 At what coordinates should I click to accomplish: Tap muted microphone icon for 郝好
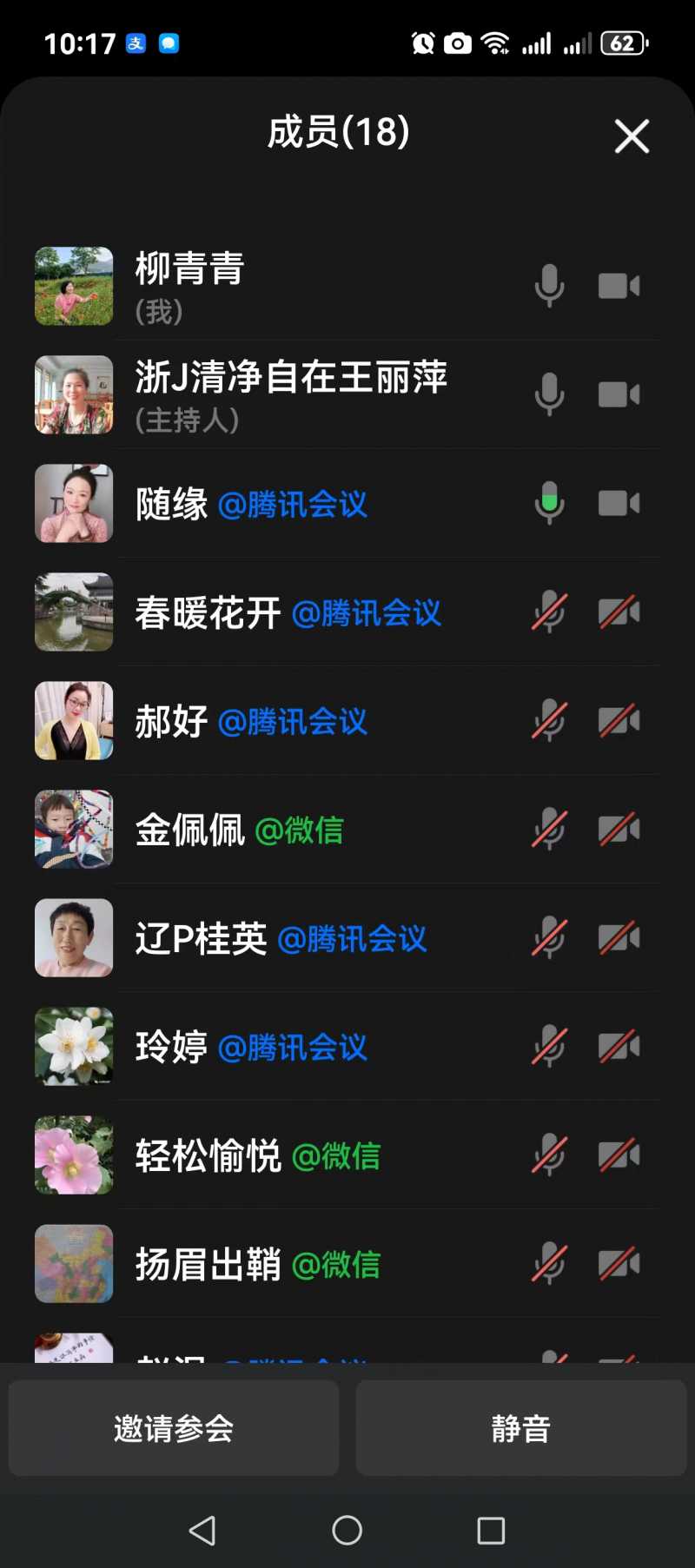[549, 721]
